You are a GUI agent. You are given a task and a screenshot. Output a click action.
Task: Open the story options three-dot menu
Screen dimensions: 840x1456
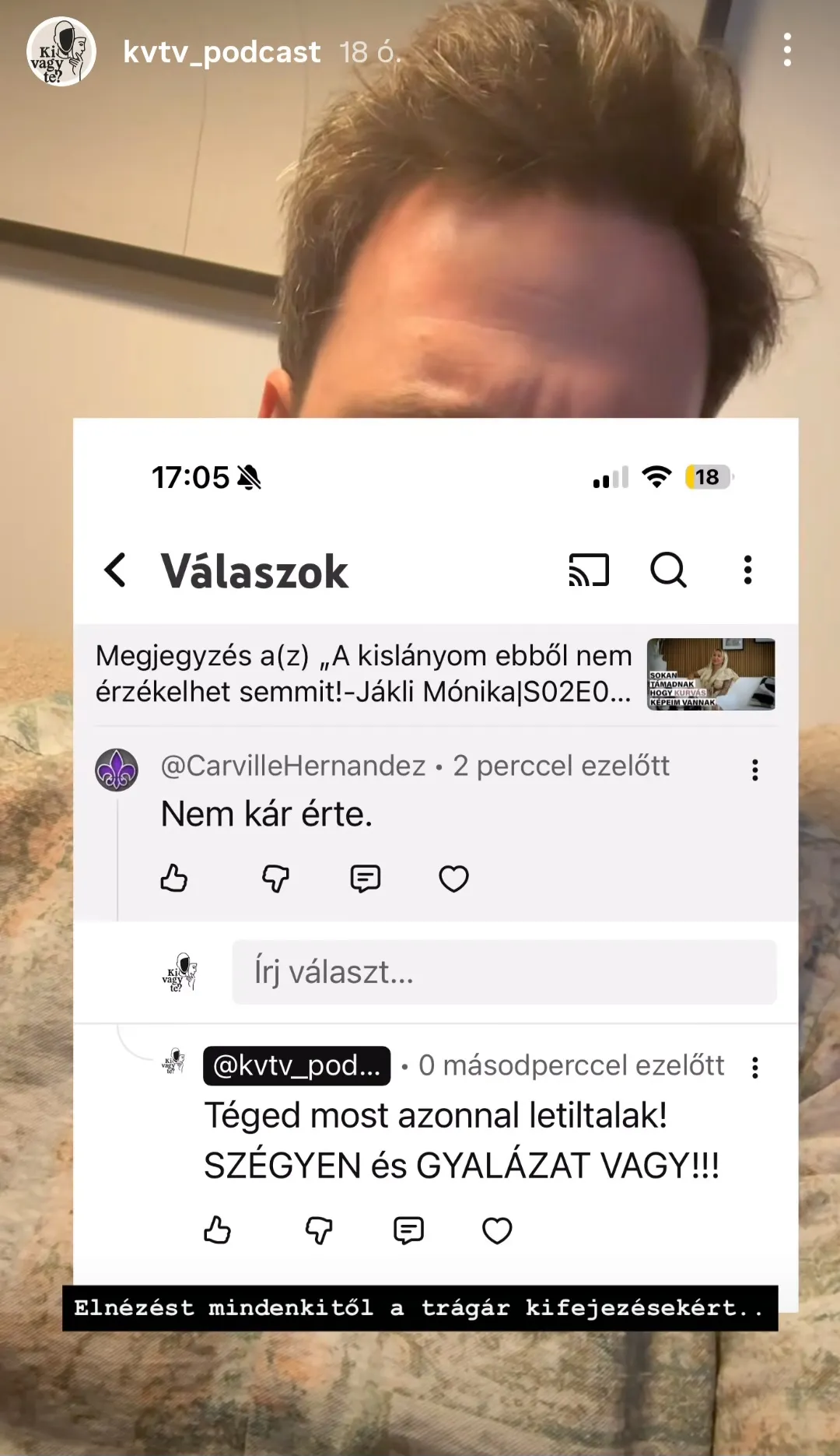[x=787, y=51]
